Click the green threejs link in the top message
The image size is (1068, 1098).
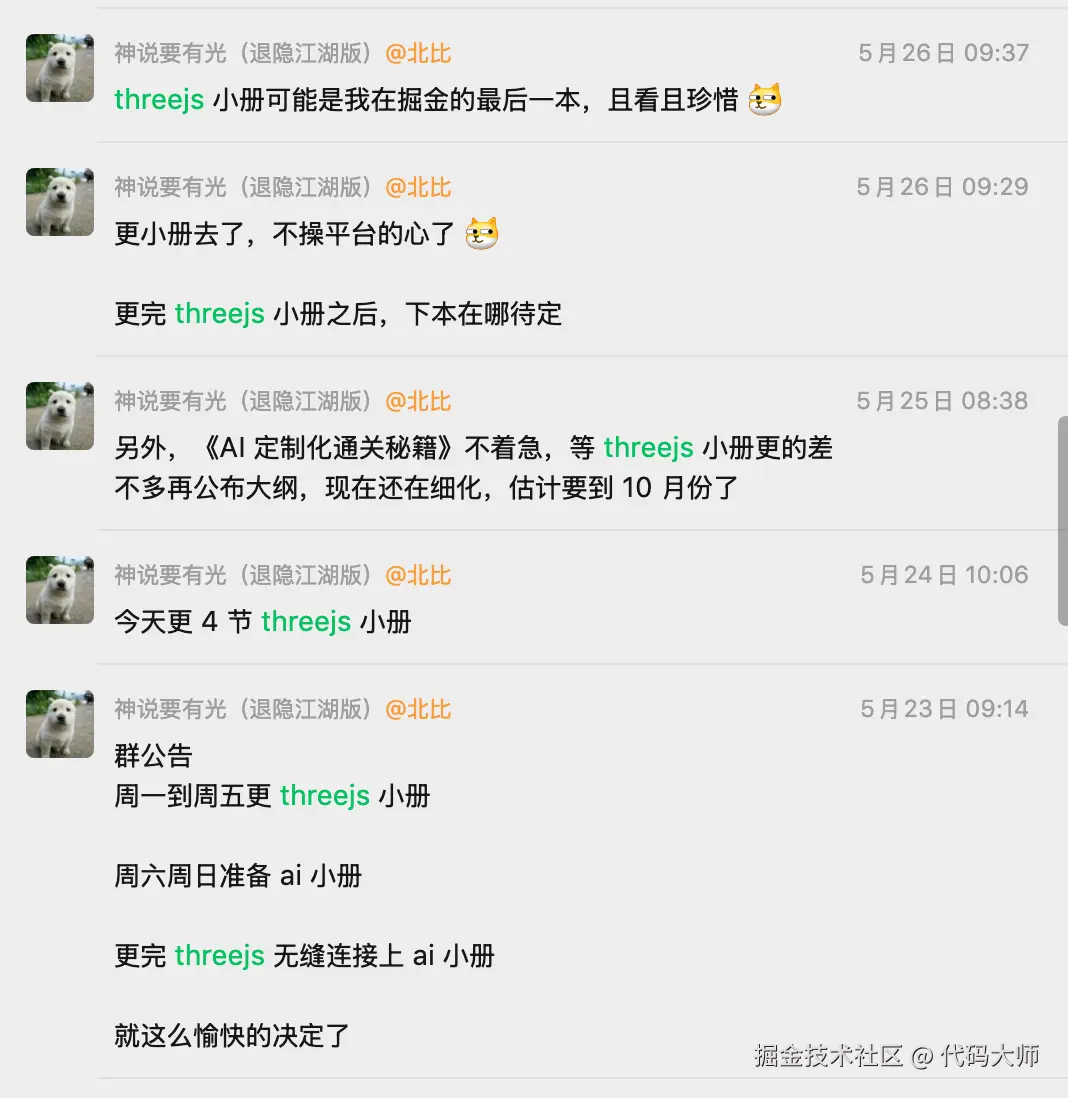click(x=158, y=100)
